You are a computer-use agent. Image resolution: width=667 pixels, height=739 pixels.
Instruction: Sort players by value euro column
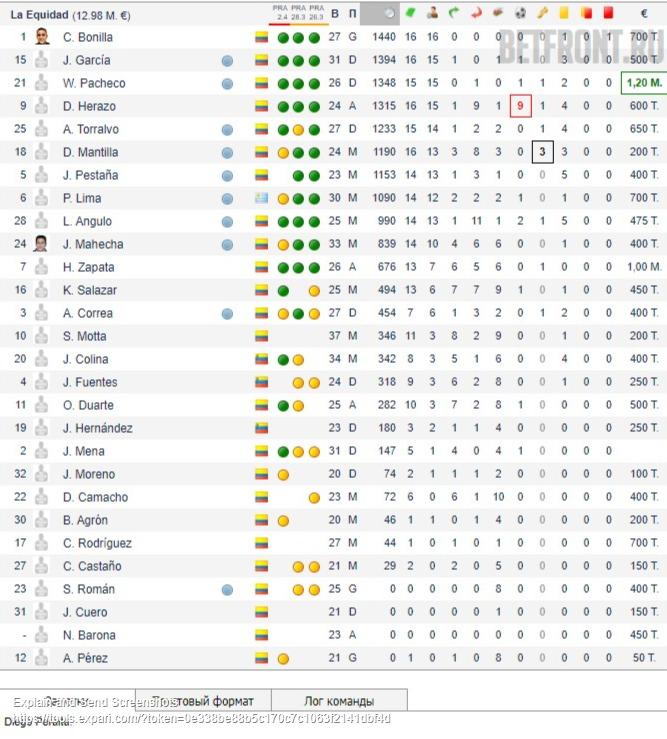(x=643, y=14)
